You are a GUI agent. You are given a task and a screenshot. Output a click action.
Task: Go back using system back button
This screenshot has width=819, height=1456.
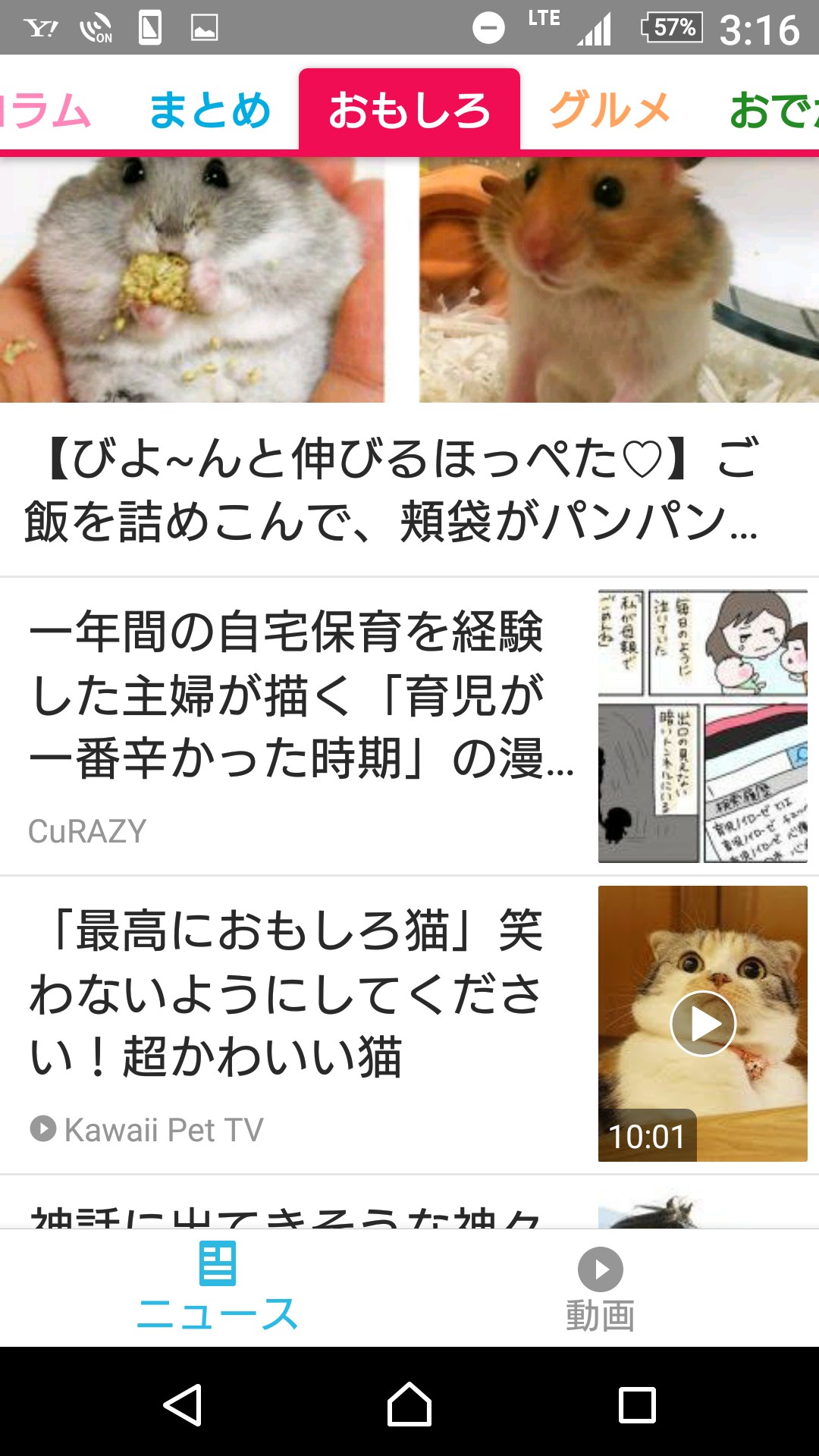(x=183, y=1404)
